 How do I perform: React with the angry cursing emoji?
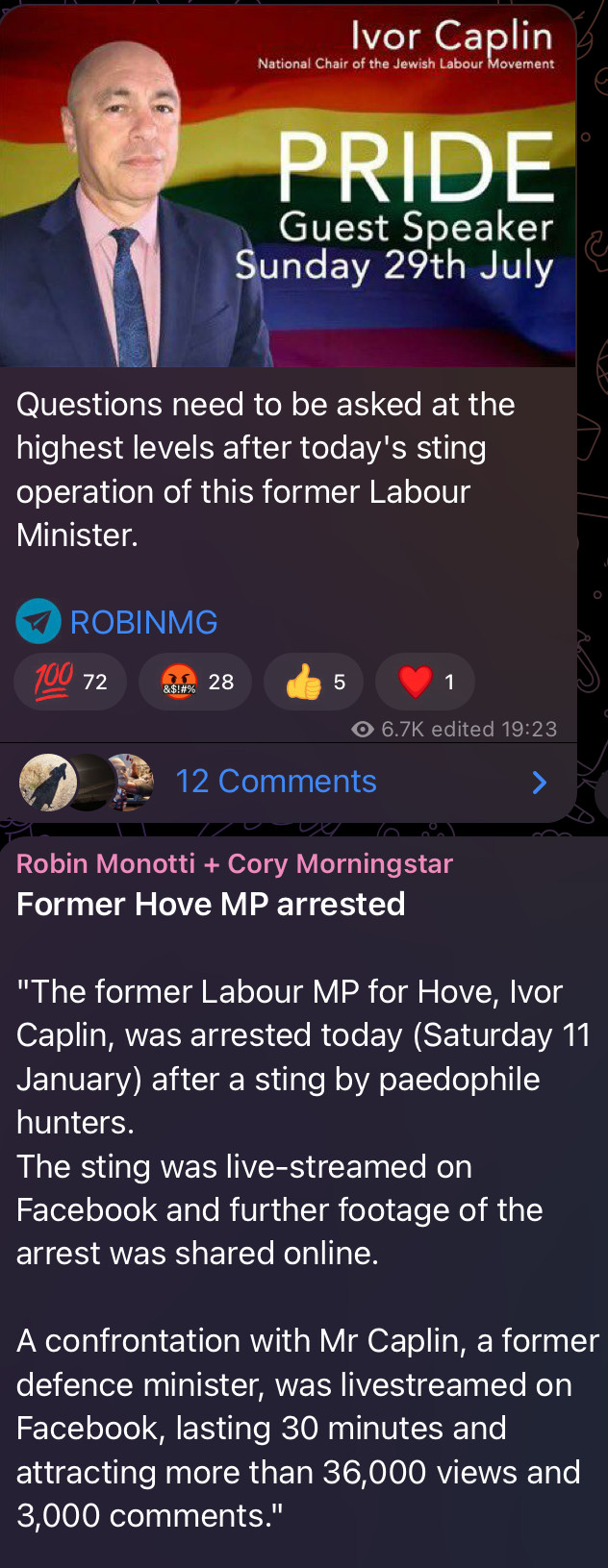click(194, 682)
